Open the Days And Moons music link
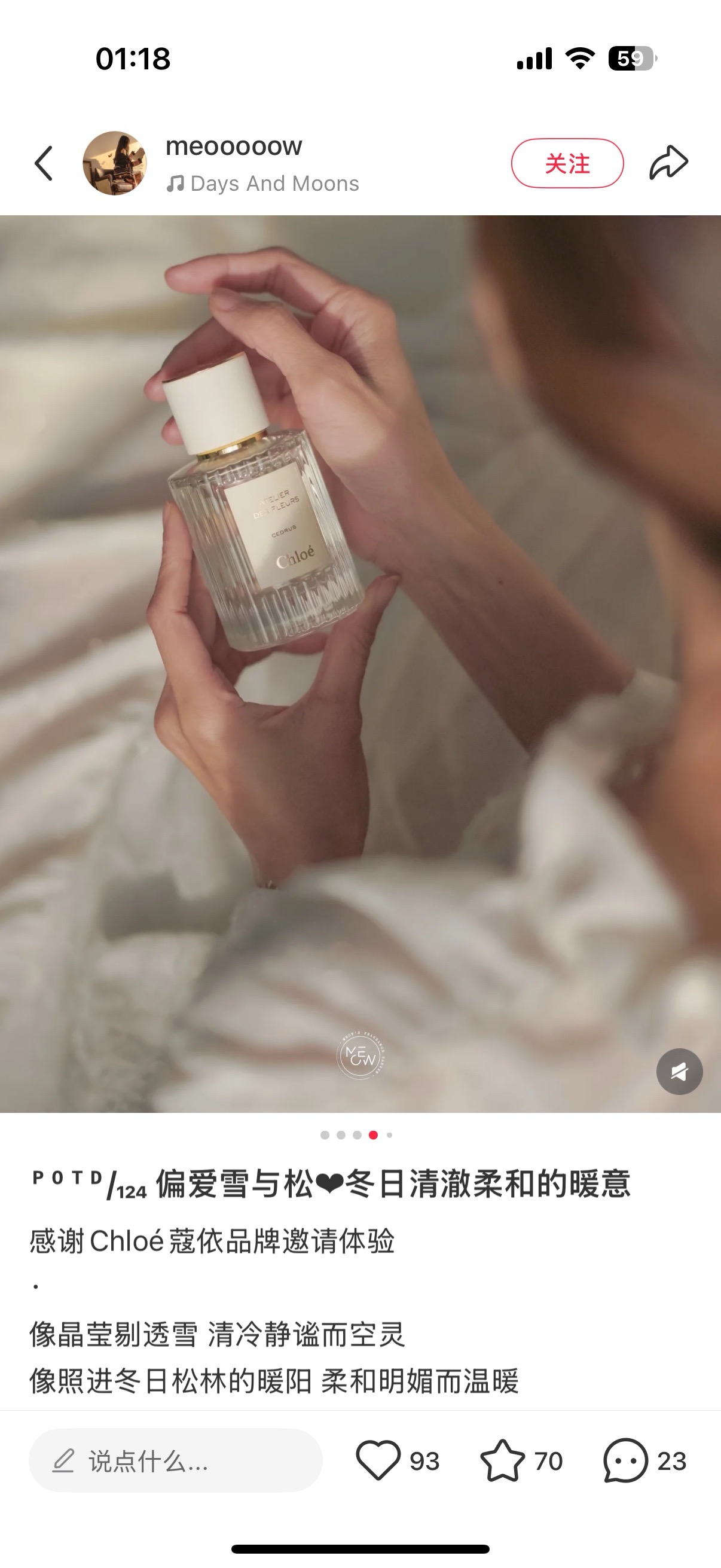This screenshot has height=1568, width=721. pyautogui.click(x=264, y=183)
